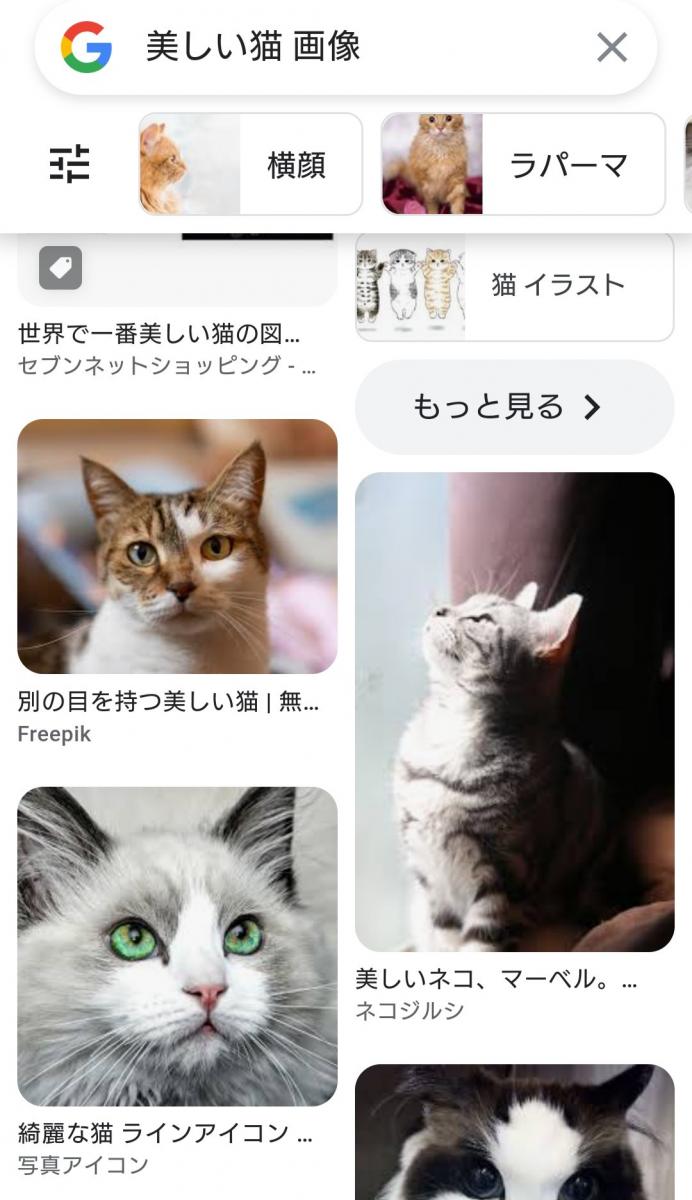Viewport: 692px width, 1200px height.
Task: Open the Freepik image 別の目を持つ美しい猫
Action: [x=177, y=546]
